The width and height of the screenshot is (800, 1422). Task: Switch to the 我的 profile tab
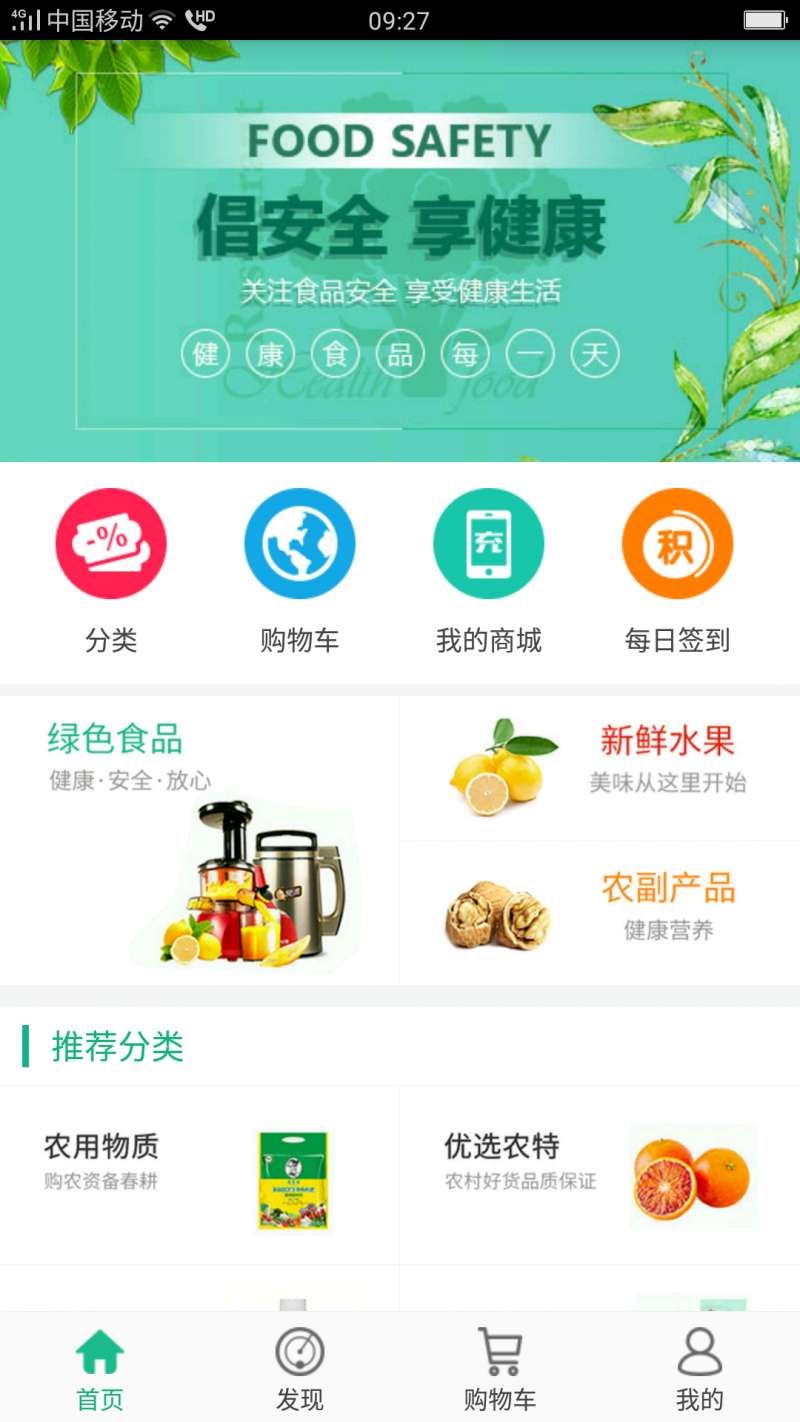pos(699,1370)
